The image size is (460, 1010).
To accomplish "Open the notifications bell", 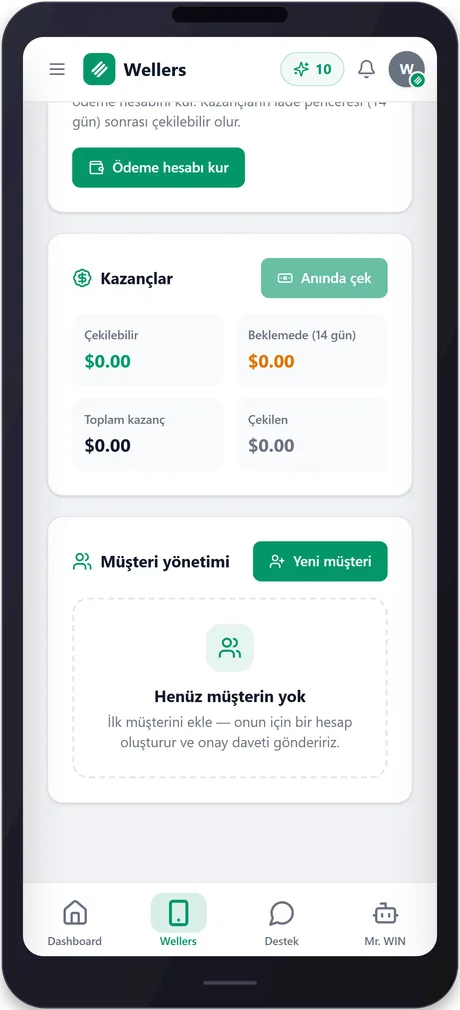I will (367, 69).
